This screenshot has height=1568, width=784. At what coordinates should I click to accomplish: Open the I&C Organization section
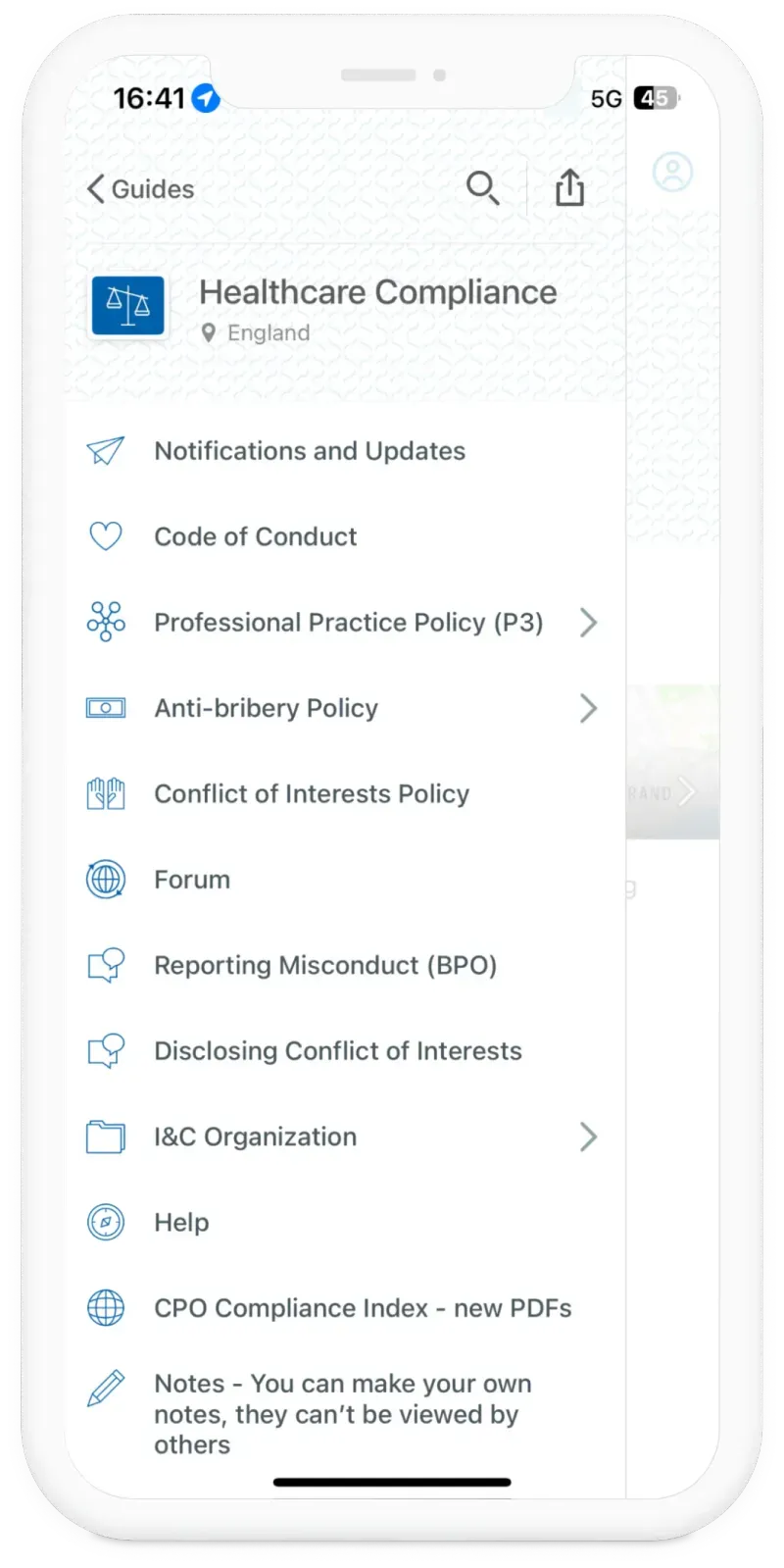point(256,1138)
